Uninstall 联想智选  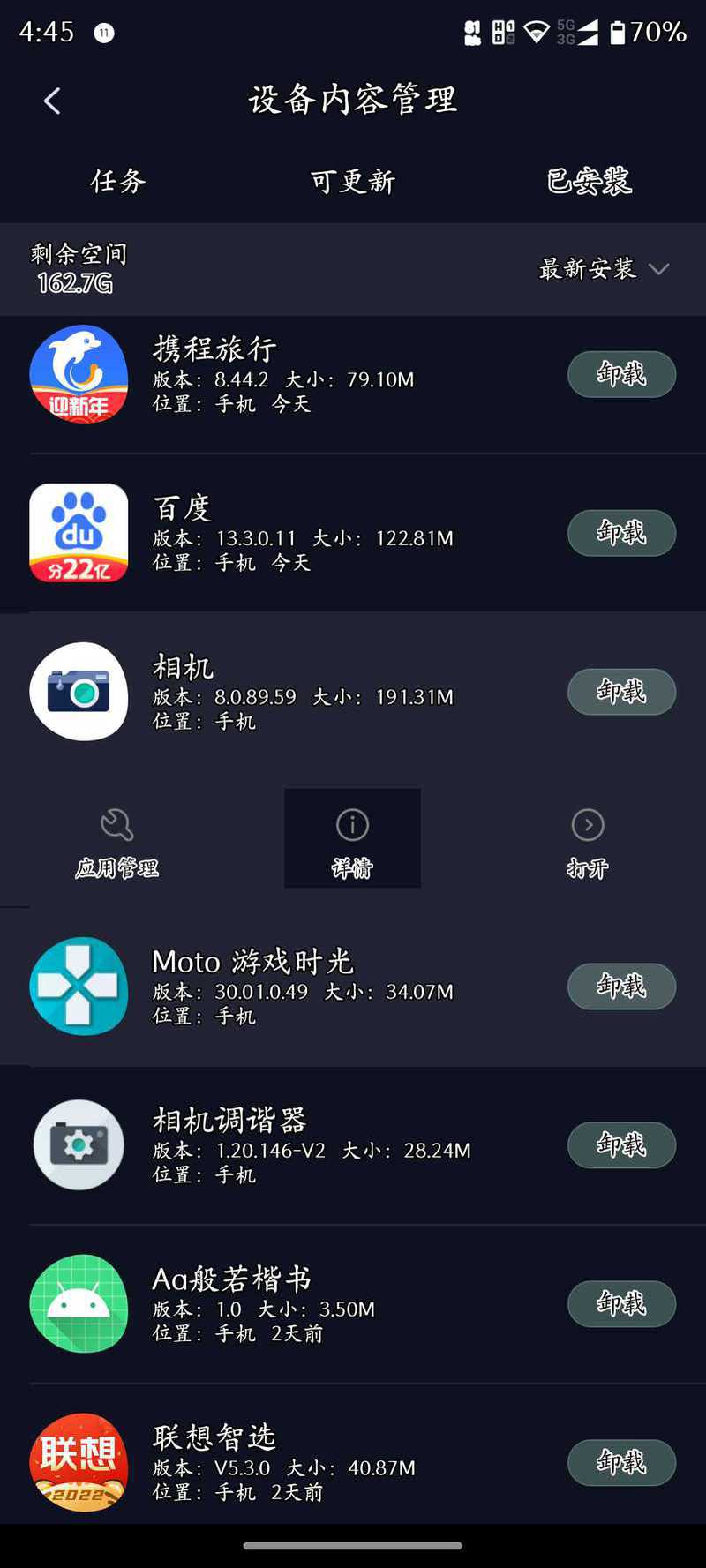click(x=621, y=1463)
